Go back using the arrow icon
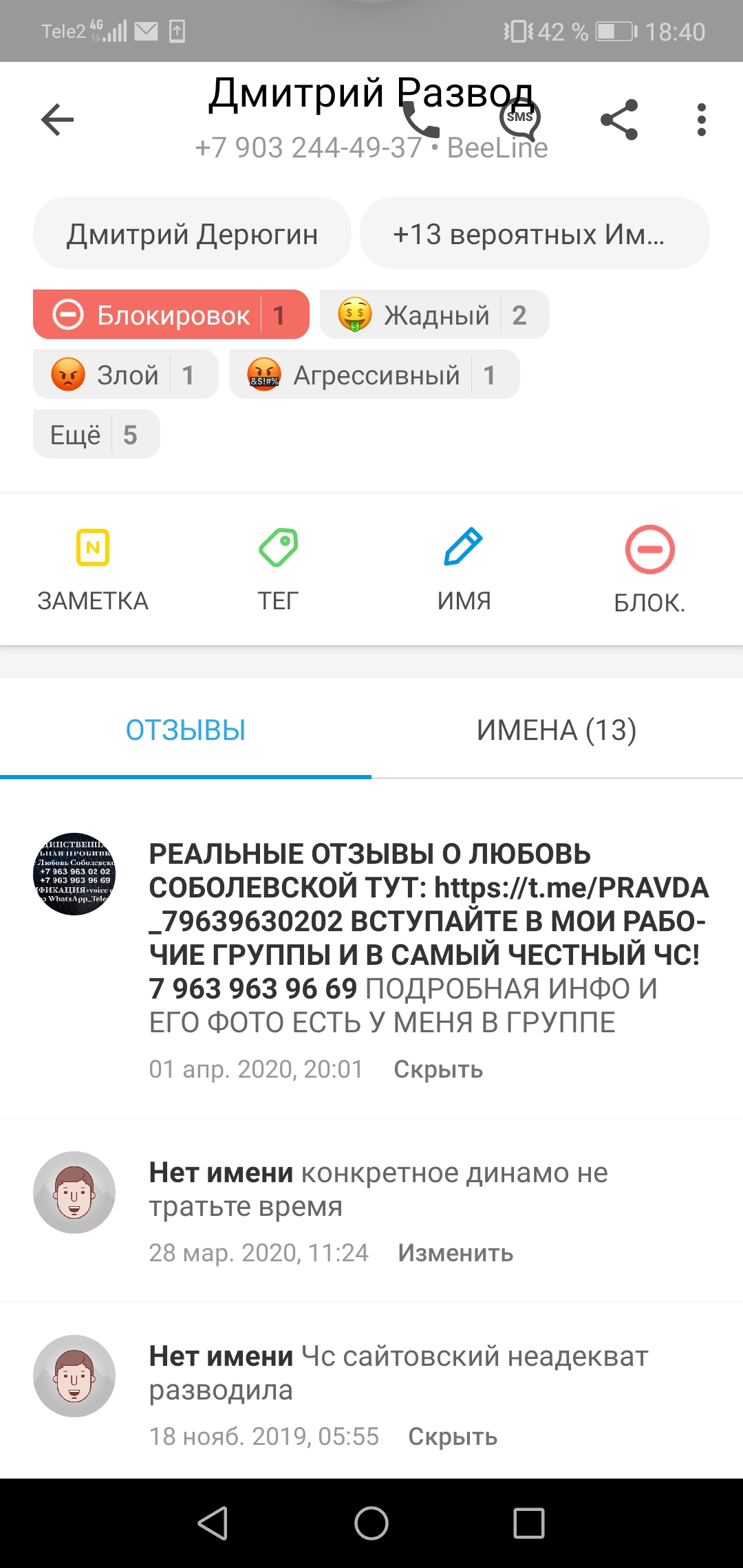 [x=57, y=120]
